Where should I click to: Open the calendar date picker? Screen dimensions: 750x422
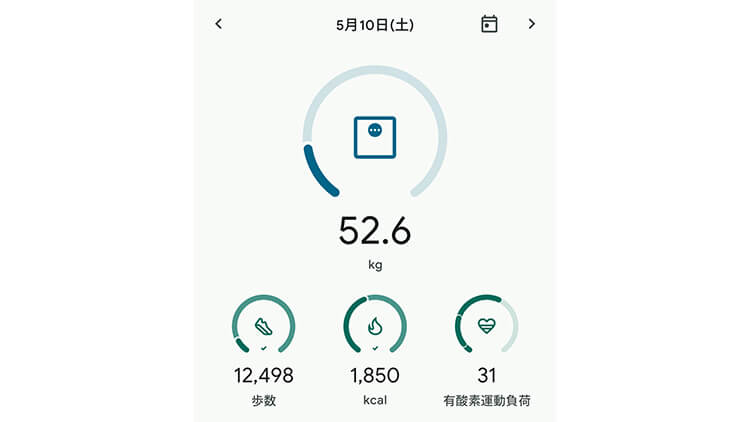(x=489, y=24)
